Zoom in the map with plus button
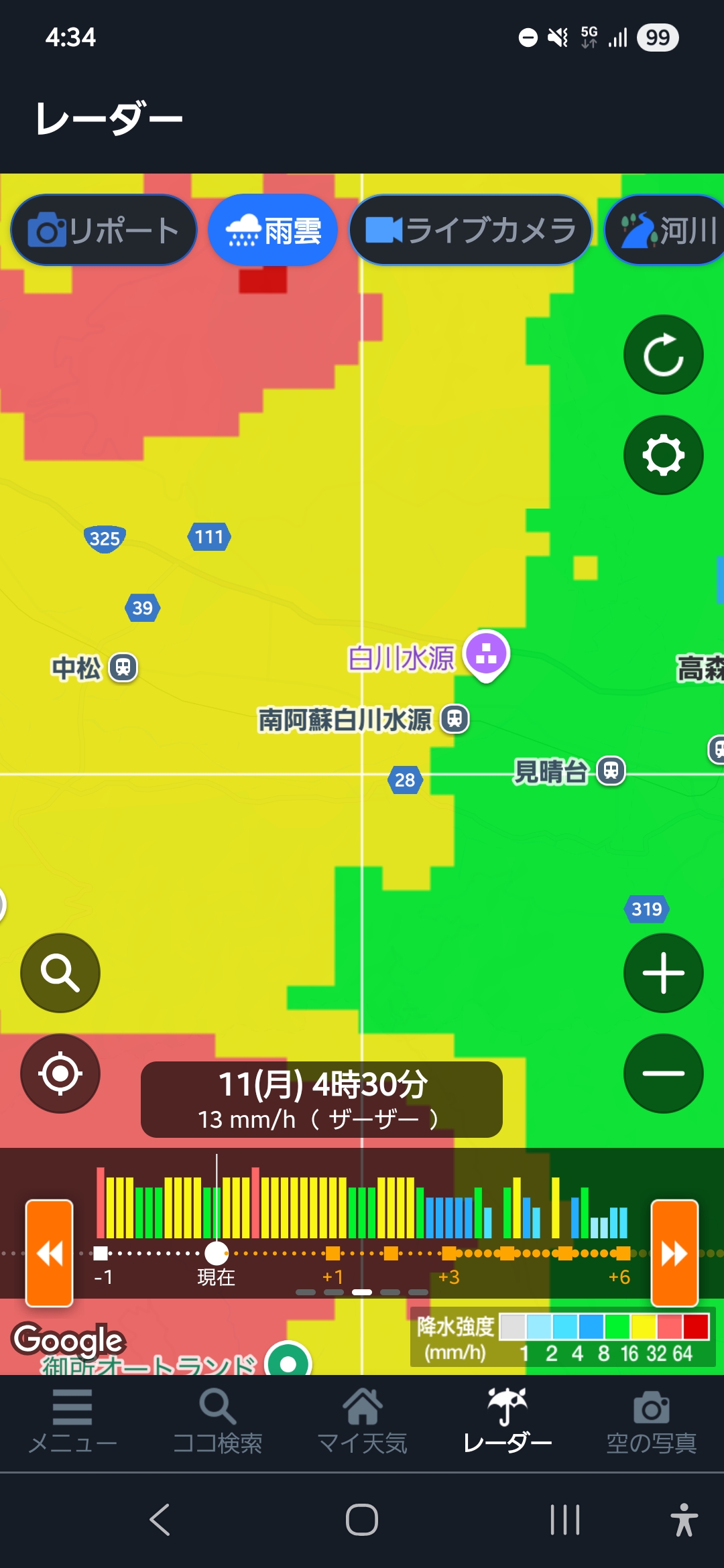Image resolution: width=724 pixels, height=1568 pixels. pos(663,973)
